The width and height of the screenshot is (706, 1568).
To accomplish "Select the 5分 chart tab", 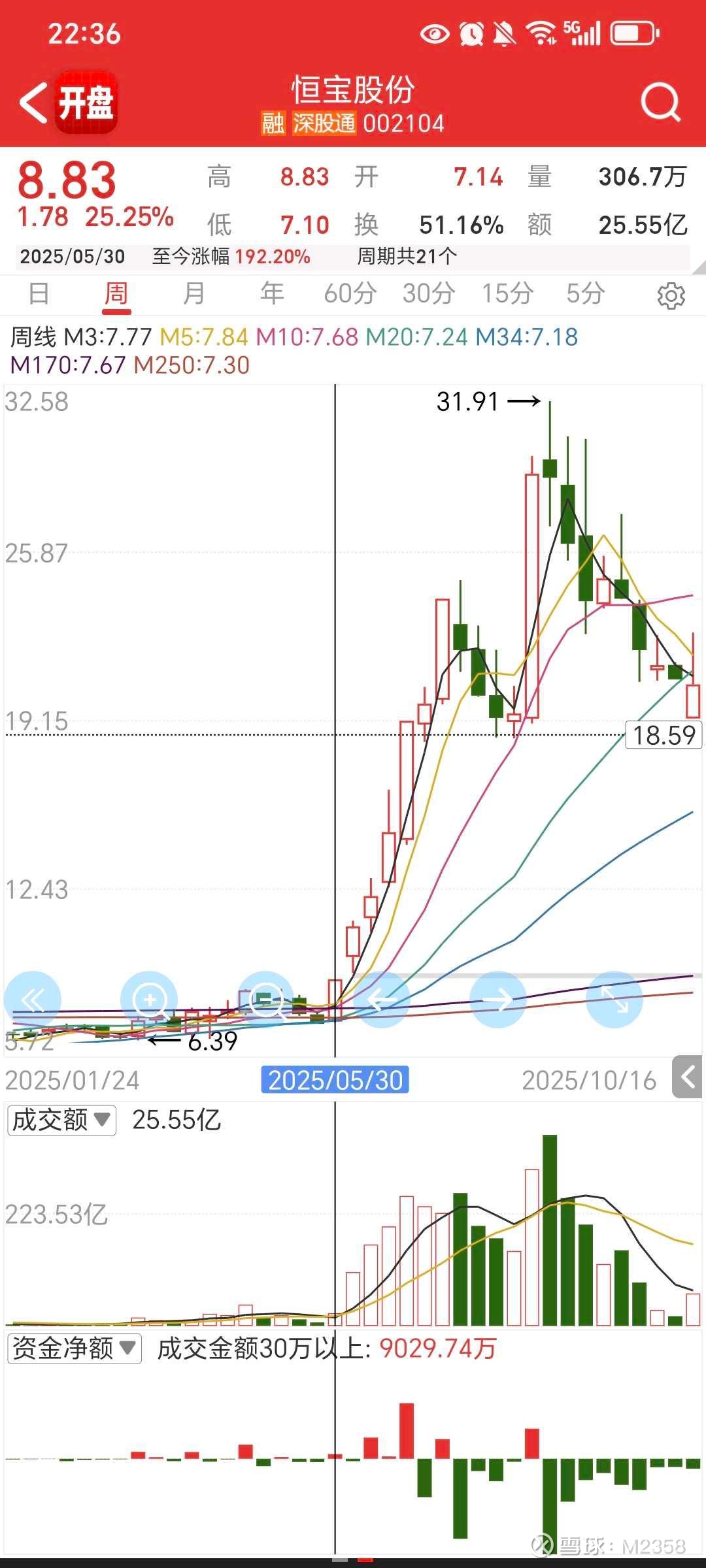I will pos(584,293).
